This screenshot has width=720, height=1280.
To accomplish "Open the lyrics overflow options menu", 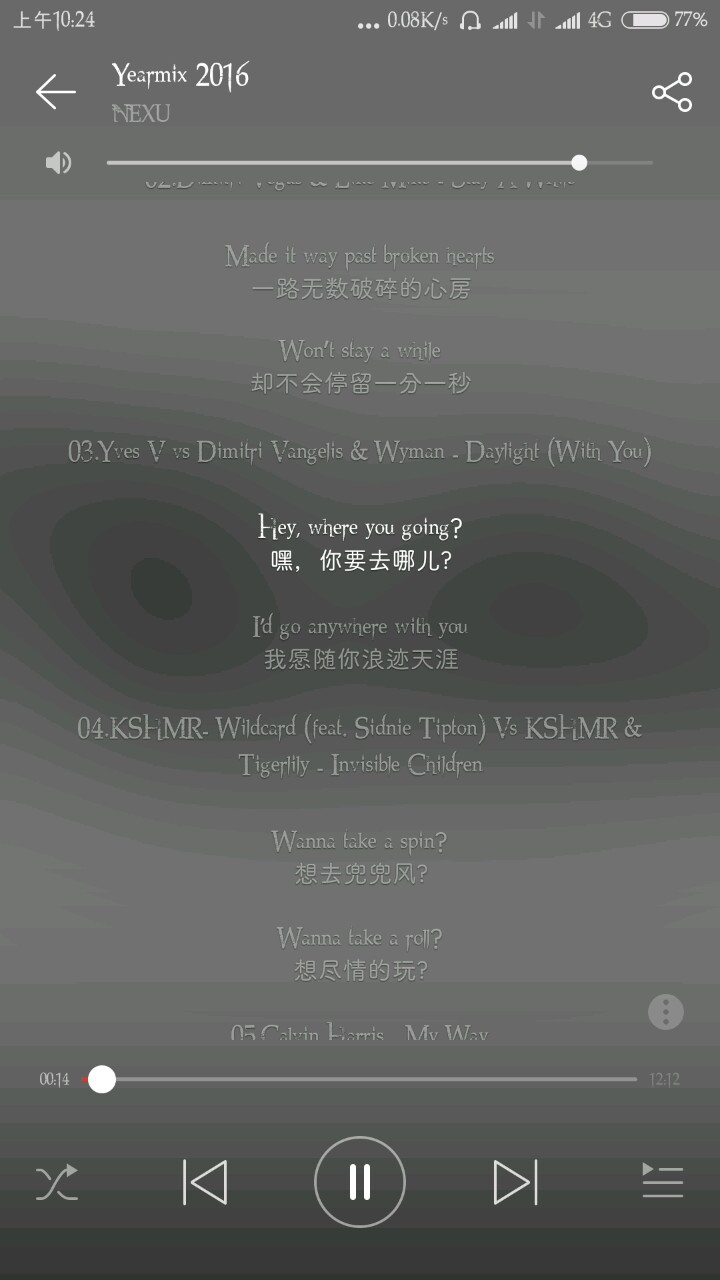I will [666, 1012].
